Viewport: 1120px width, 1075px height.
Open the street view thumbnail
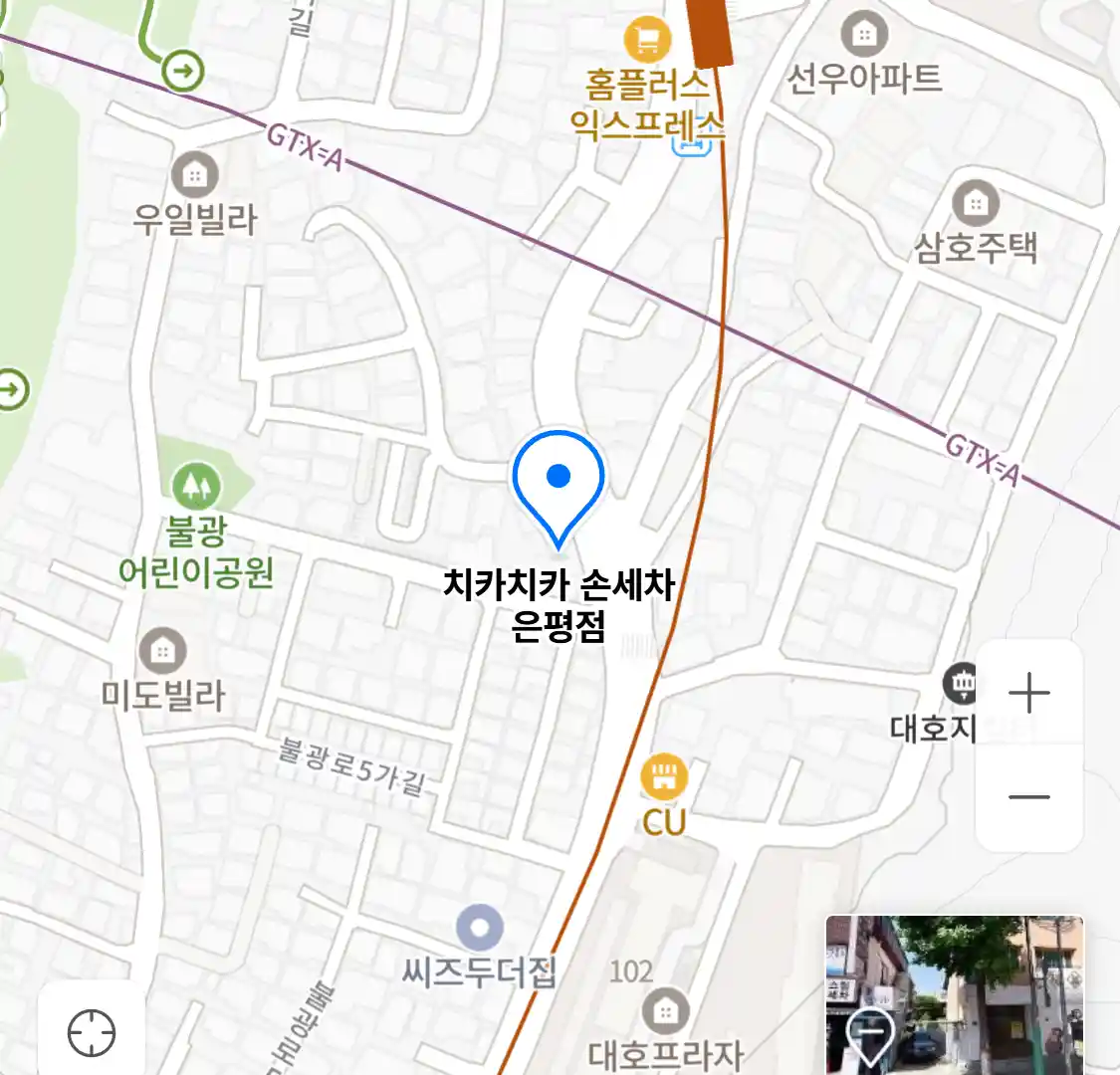pos(954,993)
